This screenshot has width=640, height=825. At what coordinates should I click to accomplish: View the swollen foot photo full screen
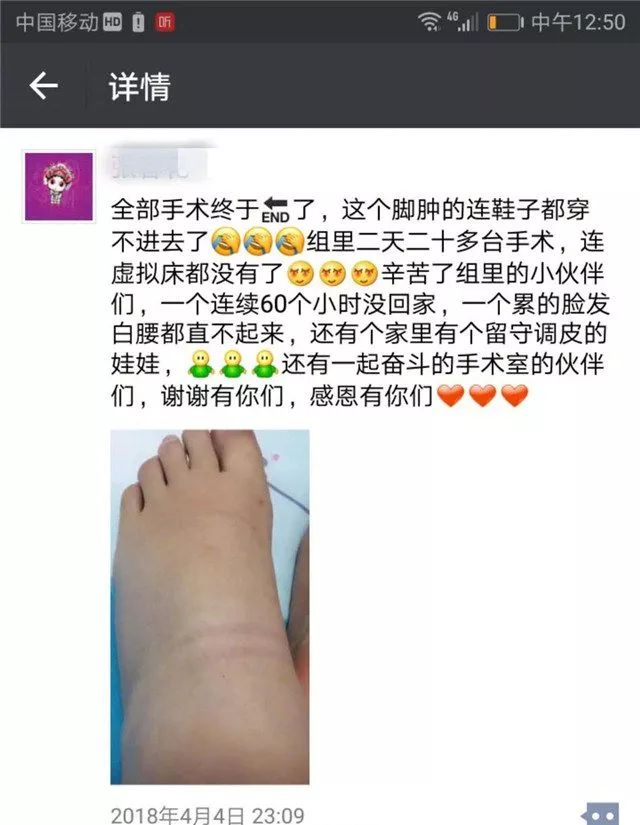209,607
